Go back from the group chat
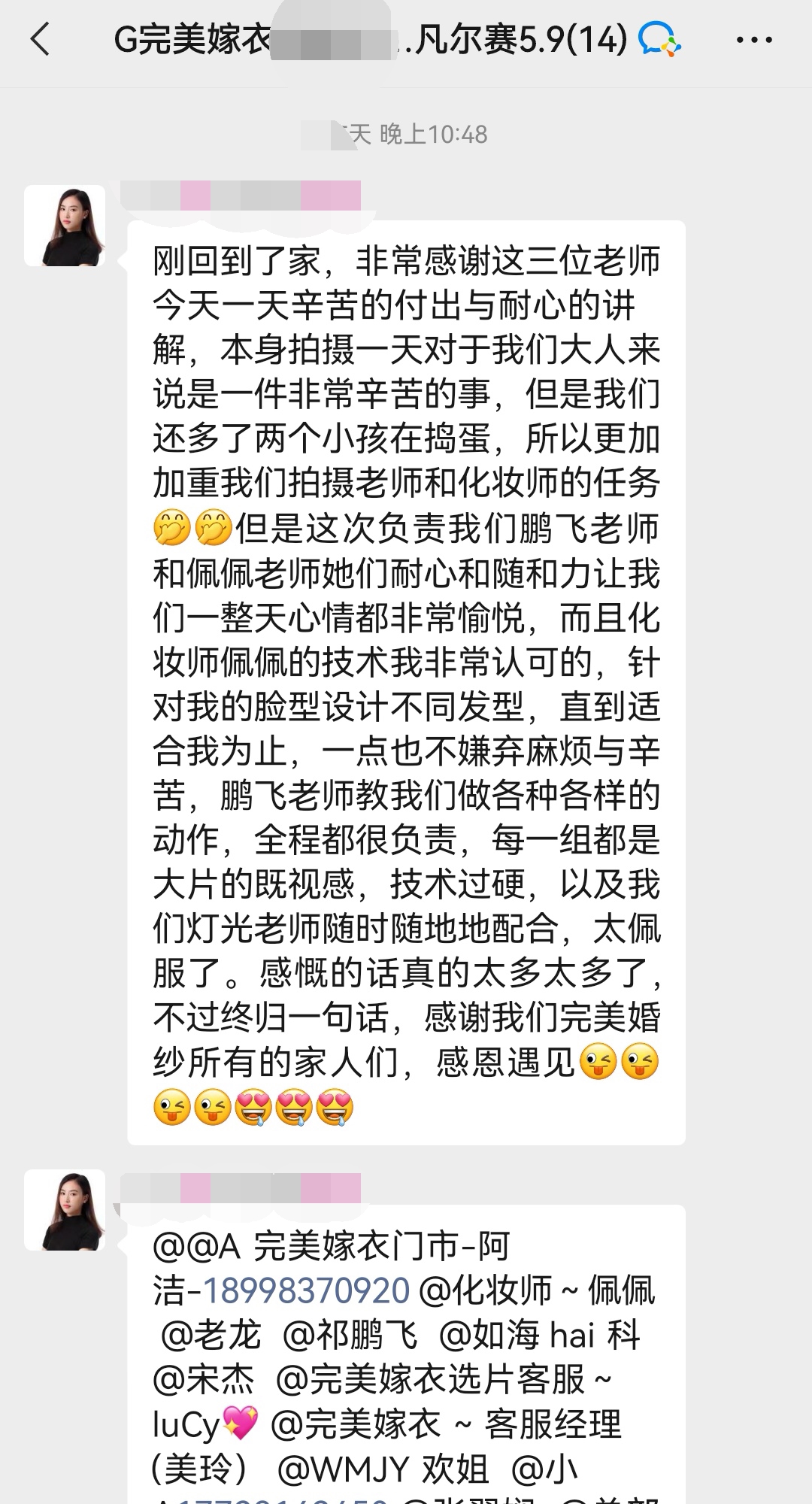 coord(41,39)
